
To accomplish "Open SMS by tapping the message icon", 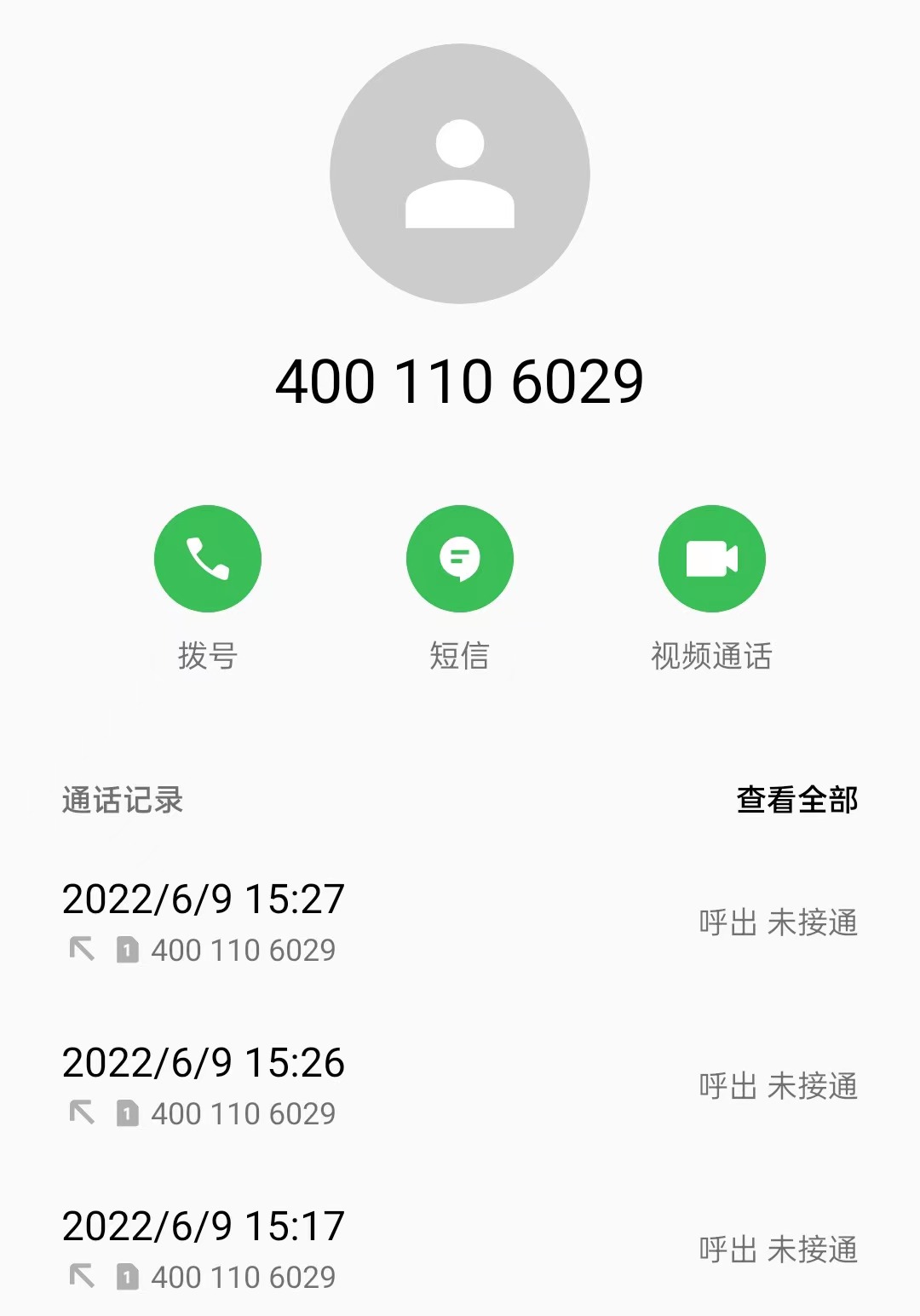I will pos(460,558).
